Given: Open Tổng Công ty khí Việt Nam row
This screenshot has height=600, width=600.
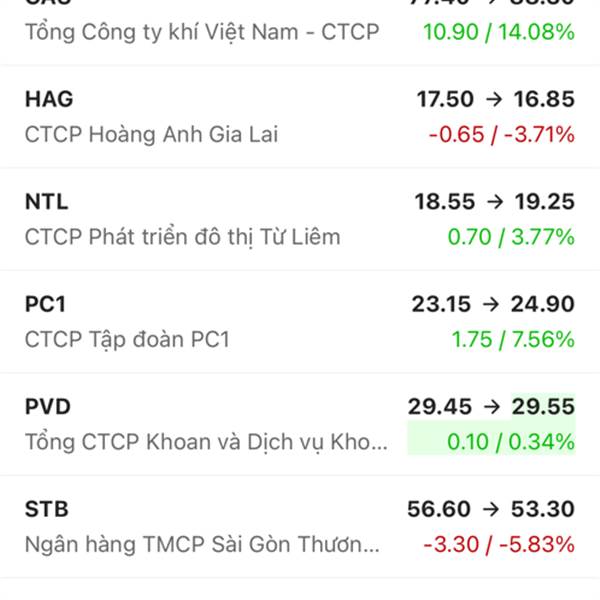Looking at the screenshot, I should point(300,28).
